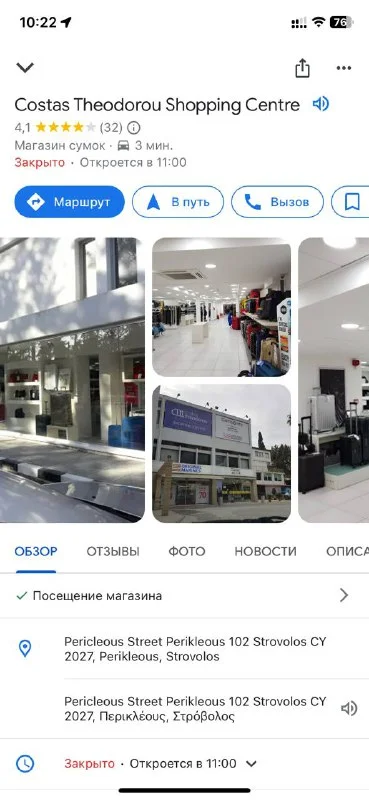This screenshot has height=800, width=369.
Task: Save the place with the bookmark button
Action: [x=351, y=202]
